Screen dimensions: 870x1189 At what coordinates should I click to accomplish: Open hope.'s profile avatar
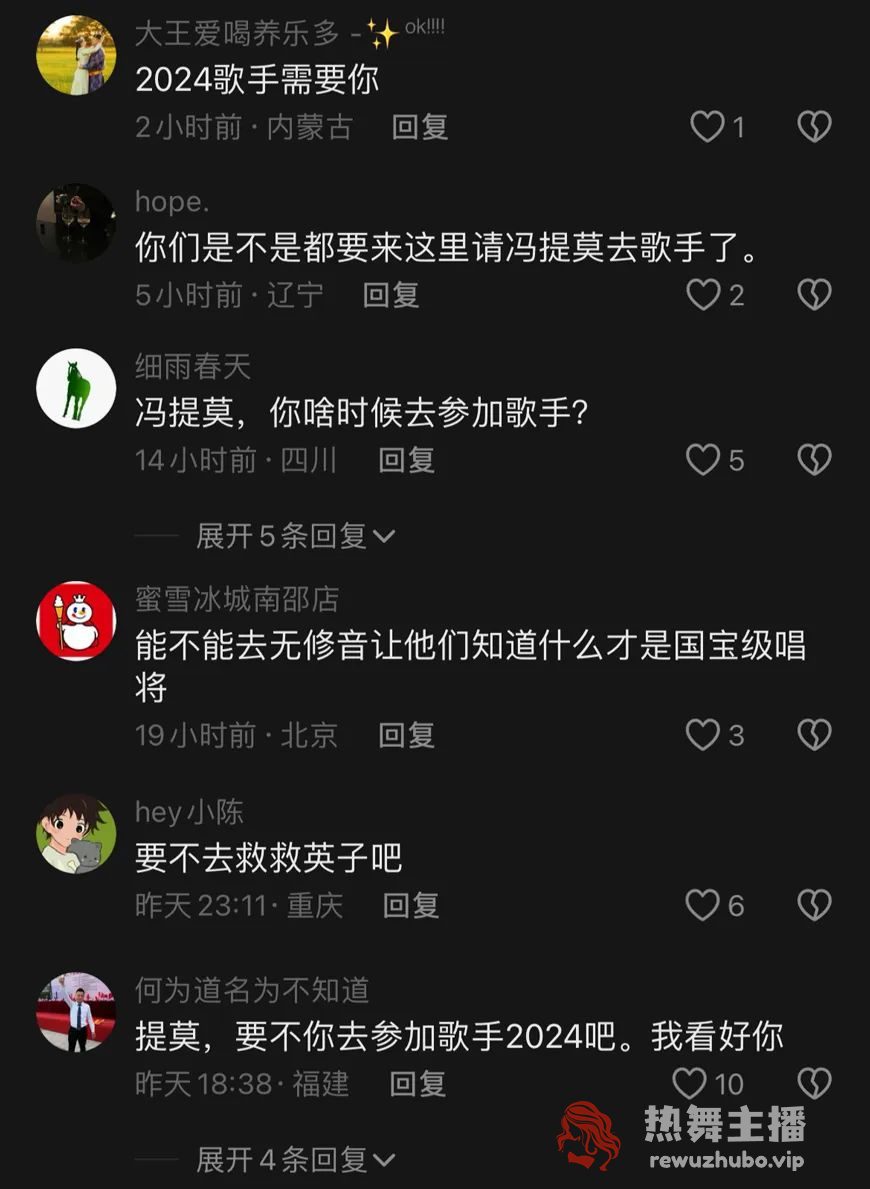point(76,223)
